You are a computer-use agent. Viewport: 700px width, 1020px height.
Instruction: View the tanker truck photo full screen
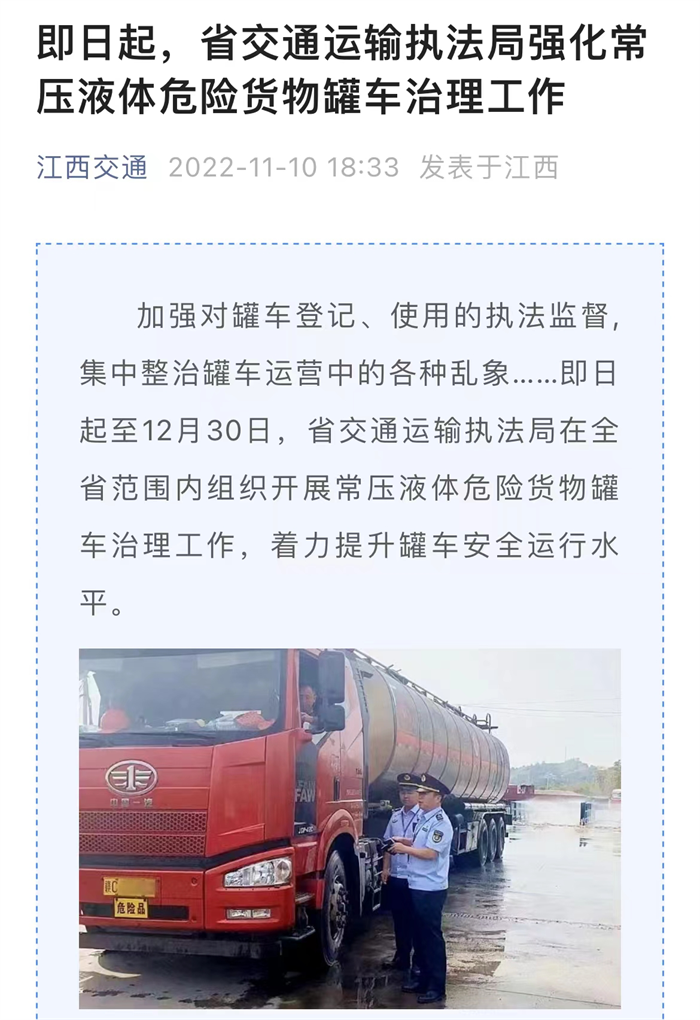click(x=349, y=828)
